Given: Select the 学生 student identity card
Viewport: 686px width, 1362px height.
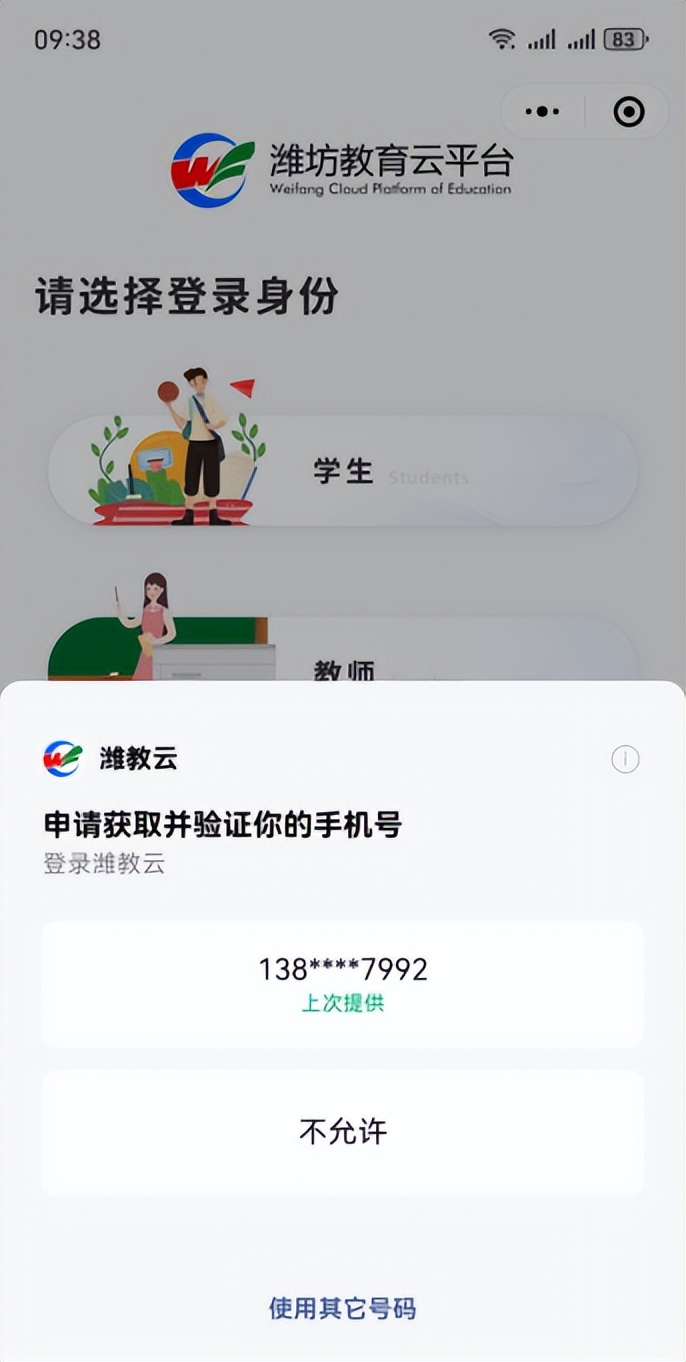Looking at the screenshot, I should tap(342, 472).
